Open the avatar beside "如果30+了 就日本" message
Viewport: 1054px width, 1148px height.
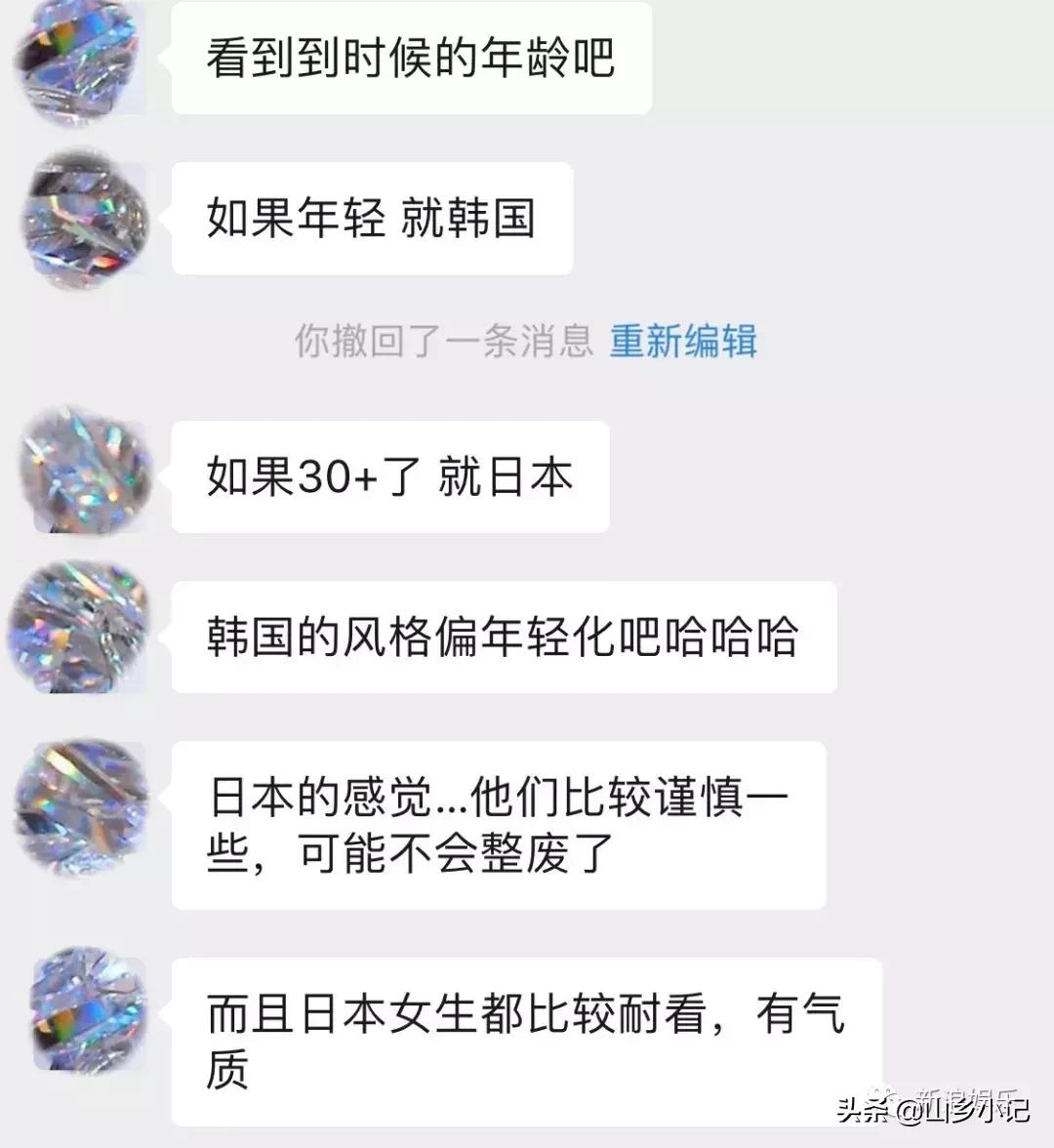[83, 475]
